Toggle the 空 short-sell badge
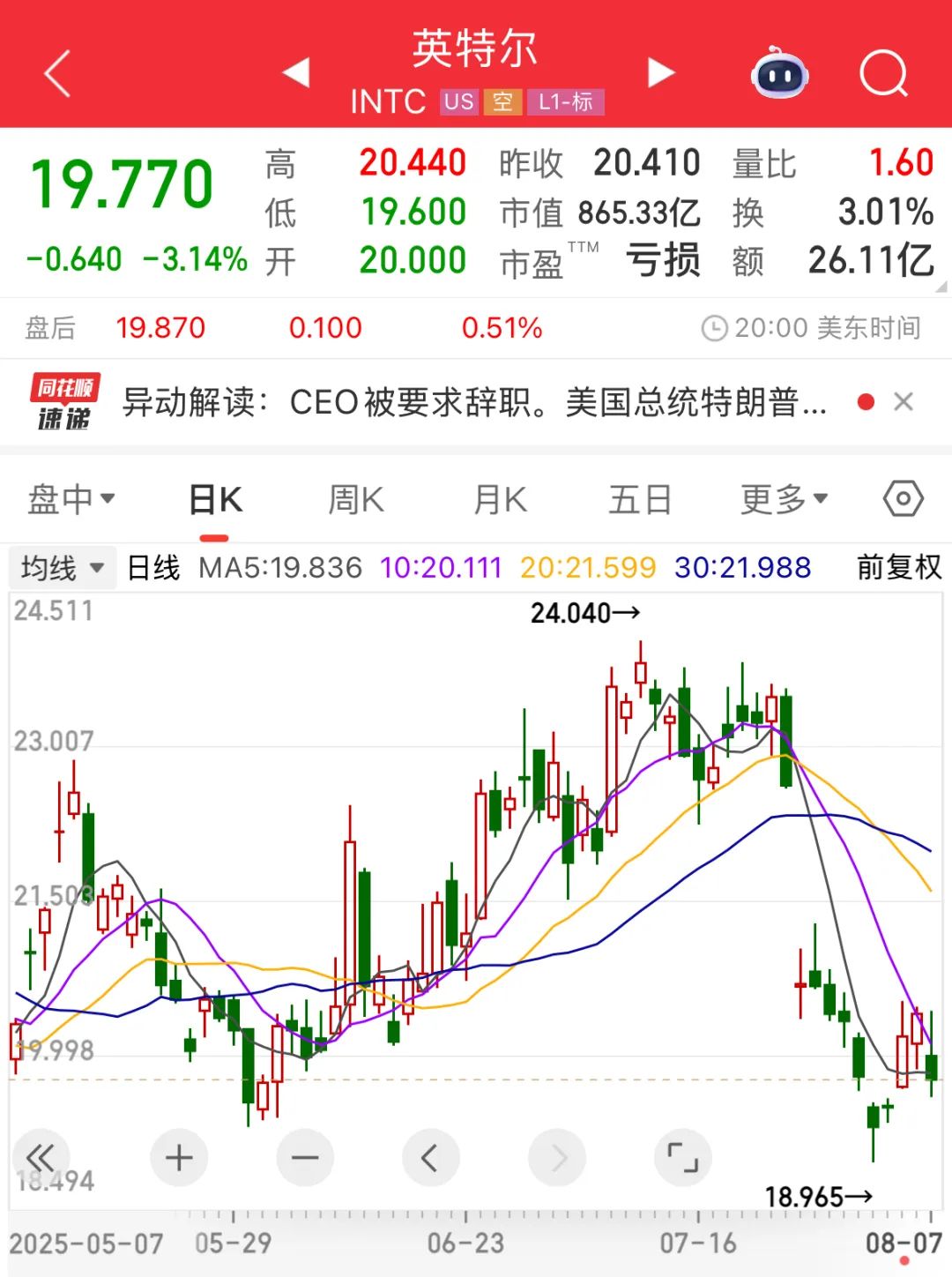Screen dimensions: 952x1277 (x=502, y=102)
